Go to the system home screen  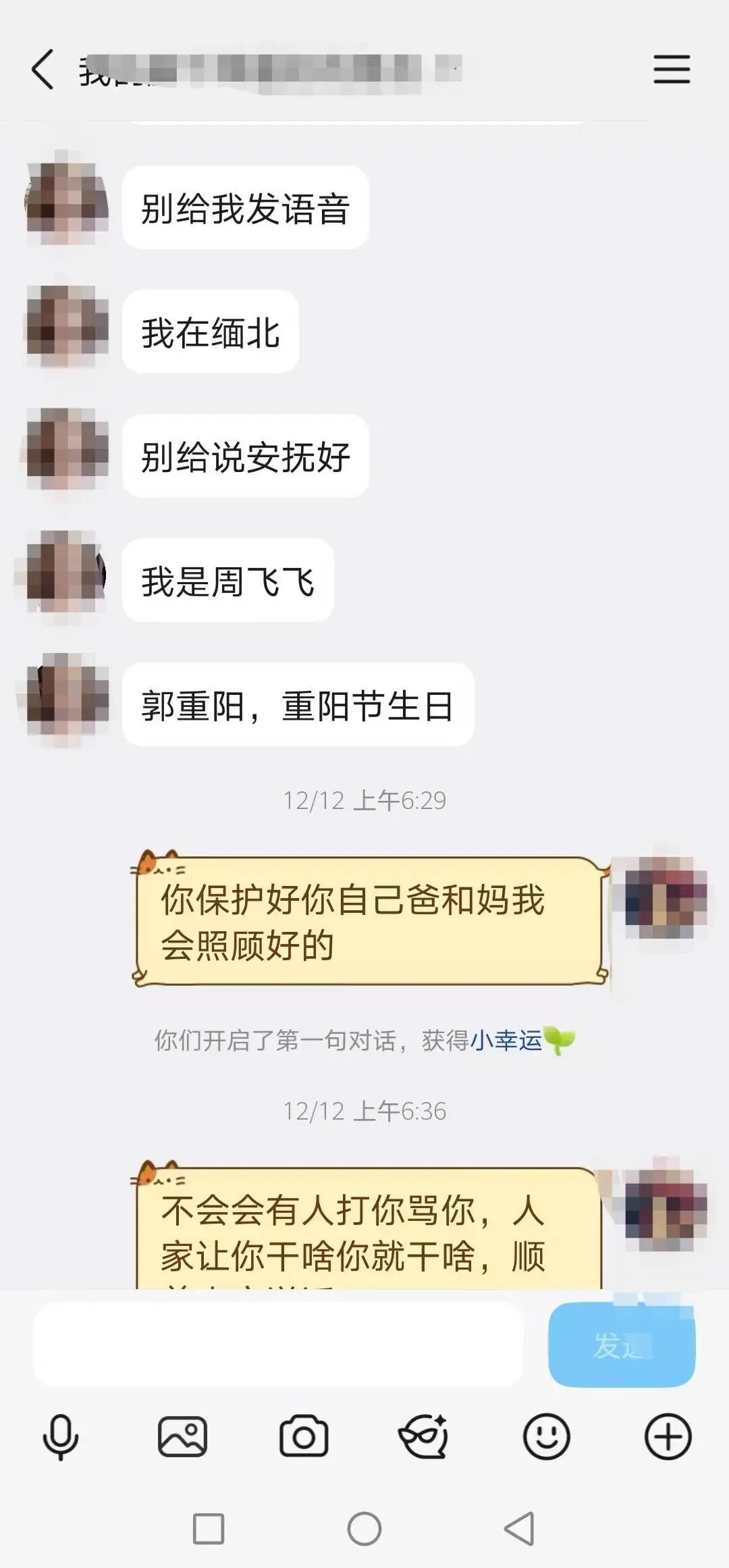point(364,1529)
